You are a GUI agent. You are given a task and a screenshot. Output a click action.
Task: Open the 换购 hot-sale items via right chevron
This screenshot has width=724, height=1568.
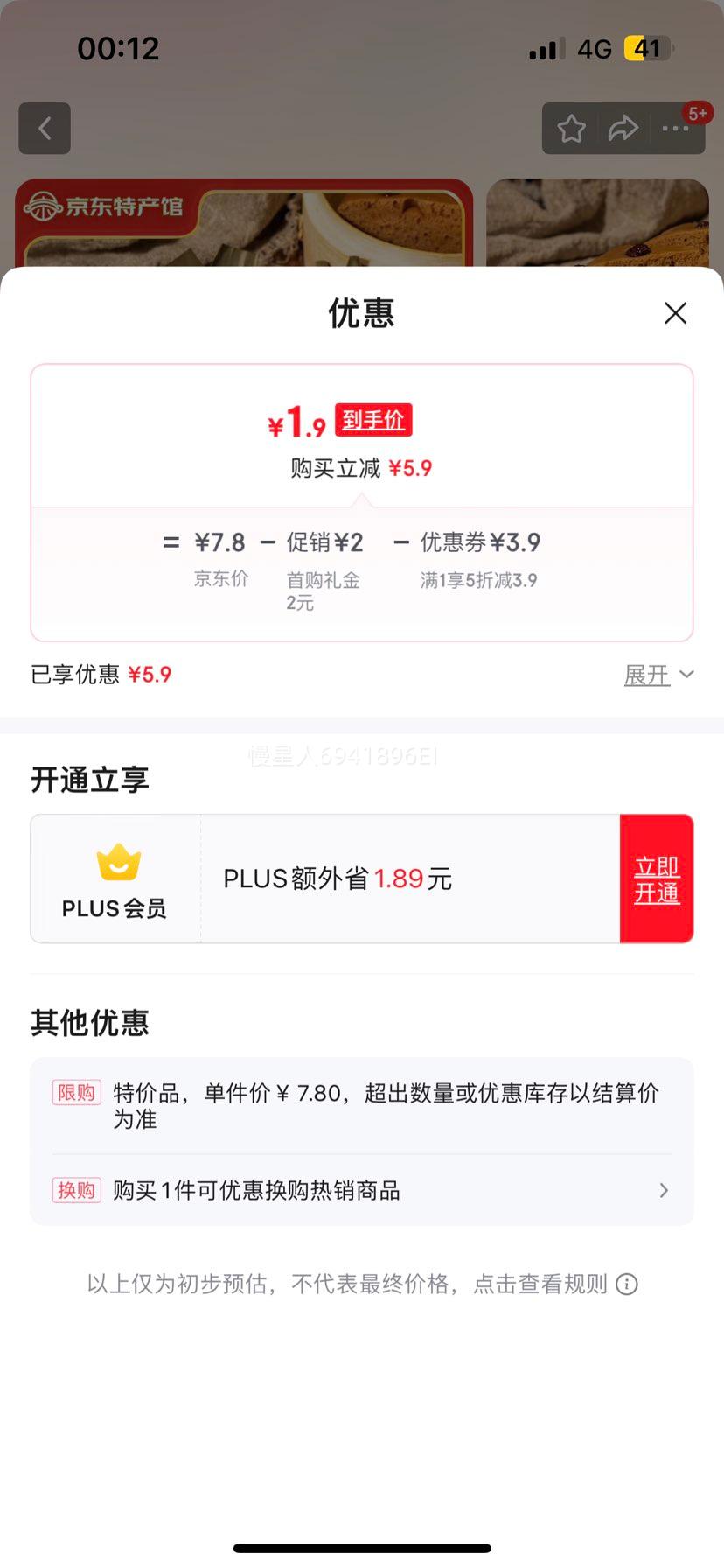tap(663, 1190)
